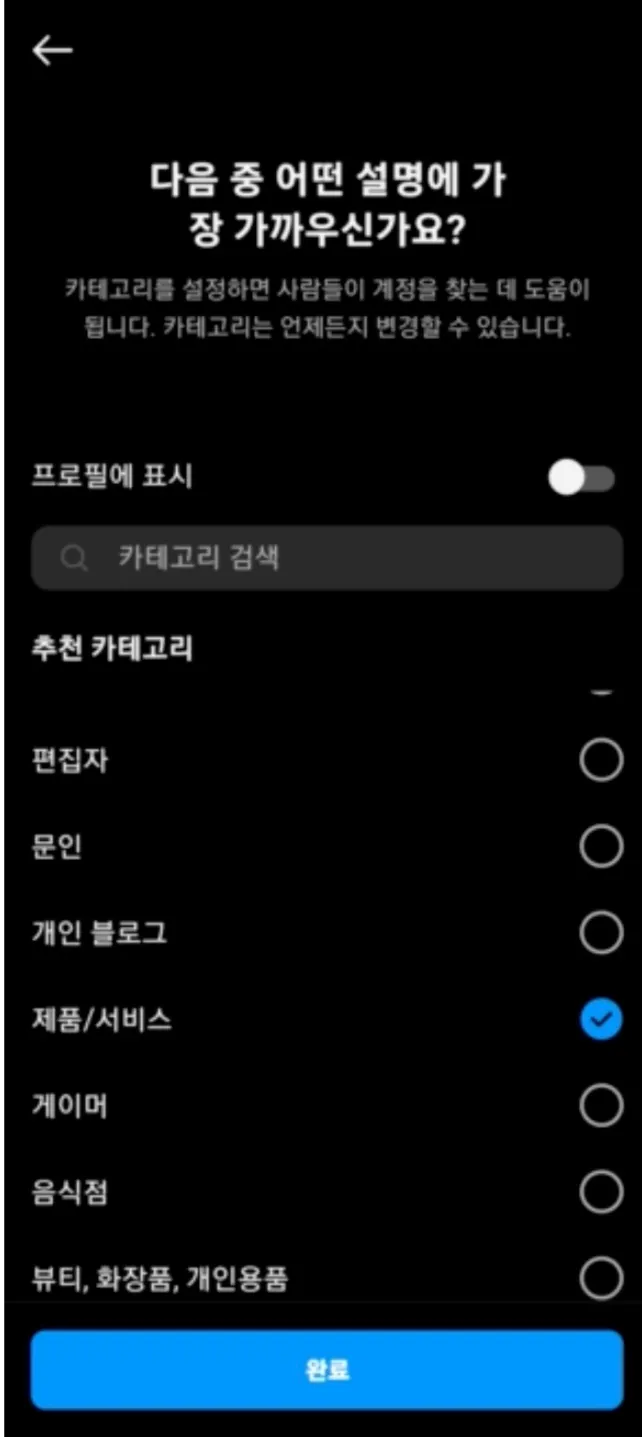Tap the selected 제품/서비스 option
The width and height of the screenshot is (642, 1437).
coord(600,1020)
